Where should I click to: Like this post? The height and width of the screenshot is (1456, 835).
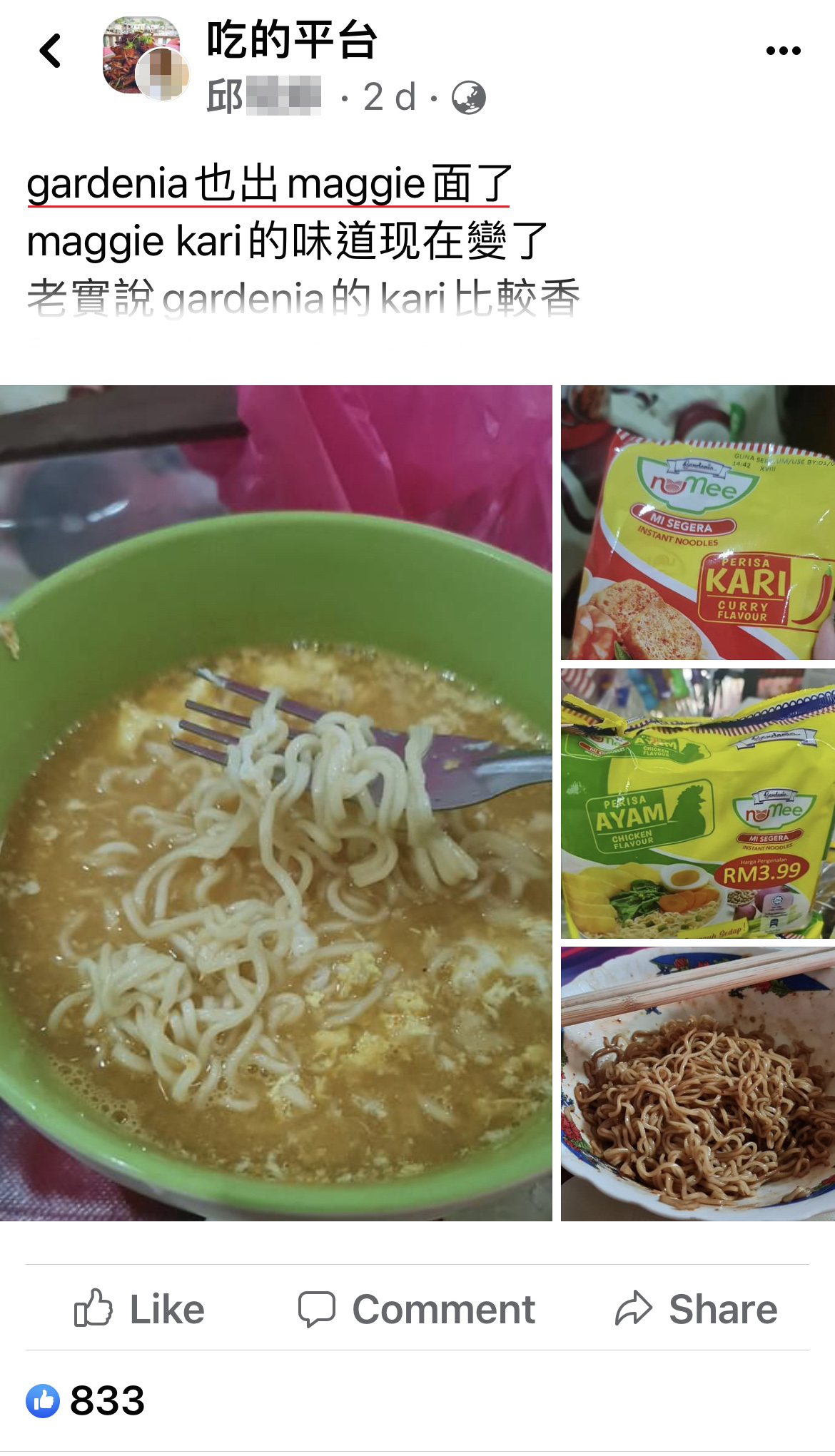click(140, 1309)
